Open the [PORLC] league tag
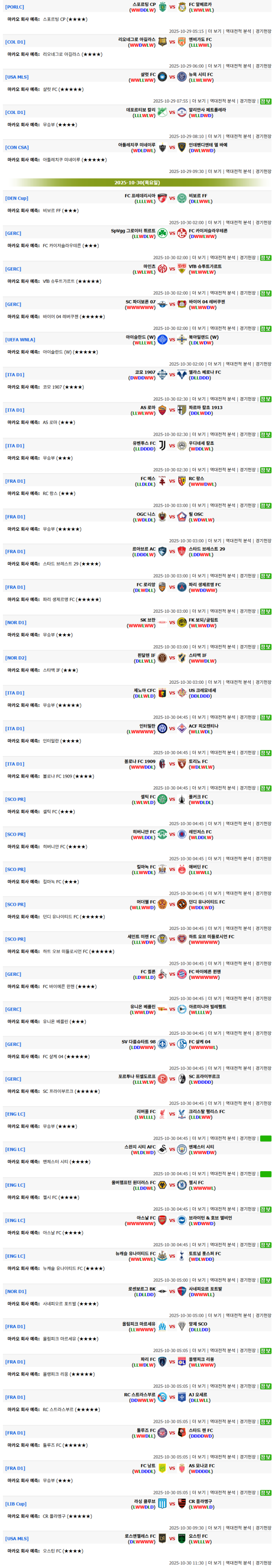The height and width of the screenshot is (1568, 275). 15,7
